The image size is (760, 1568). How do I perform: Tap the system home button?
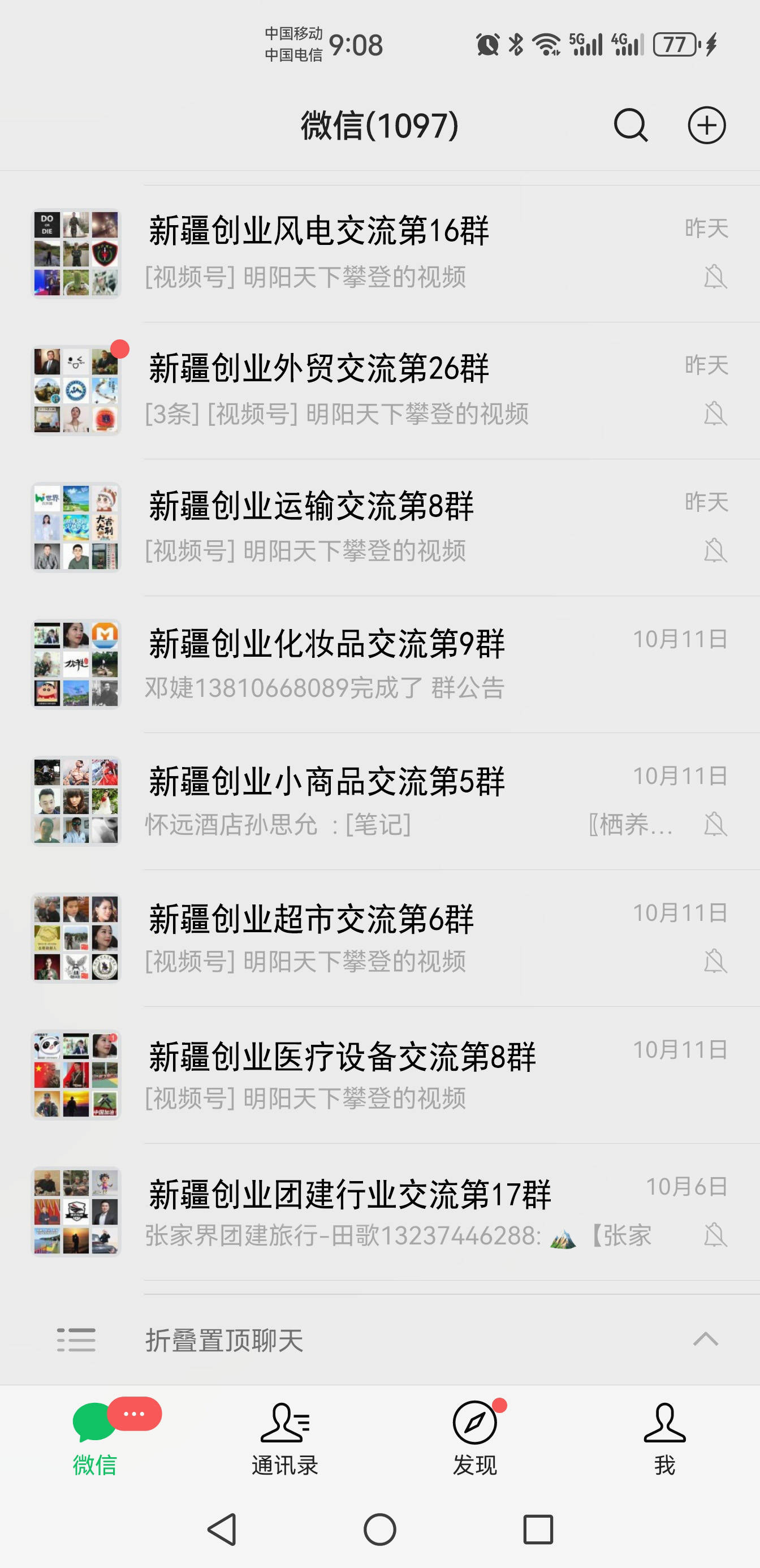point(379,1530)
